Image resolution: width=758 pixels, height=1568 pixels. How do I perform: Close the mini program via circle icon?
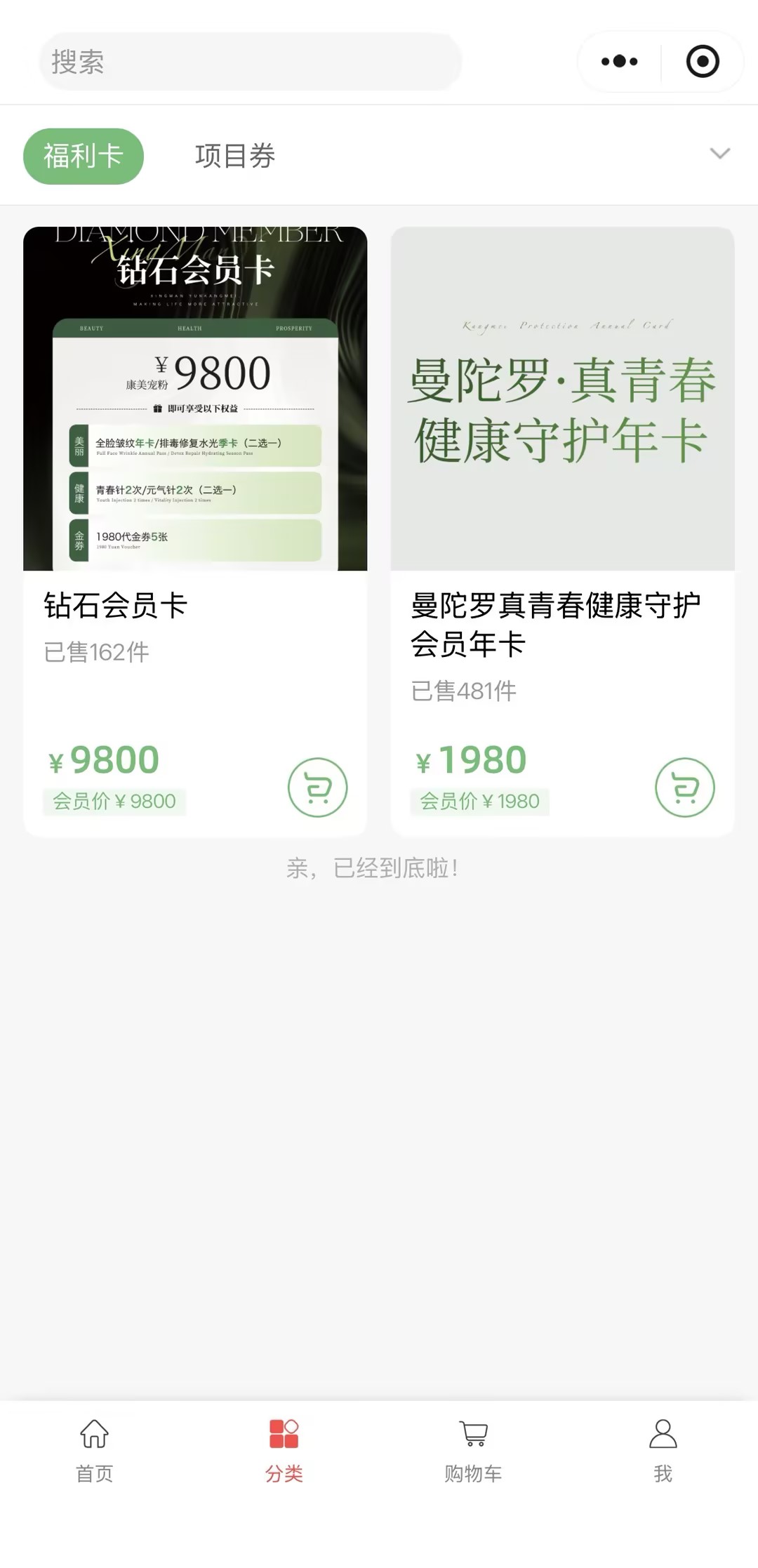coord(702,62)
